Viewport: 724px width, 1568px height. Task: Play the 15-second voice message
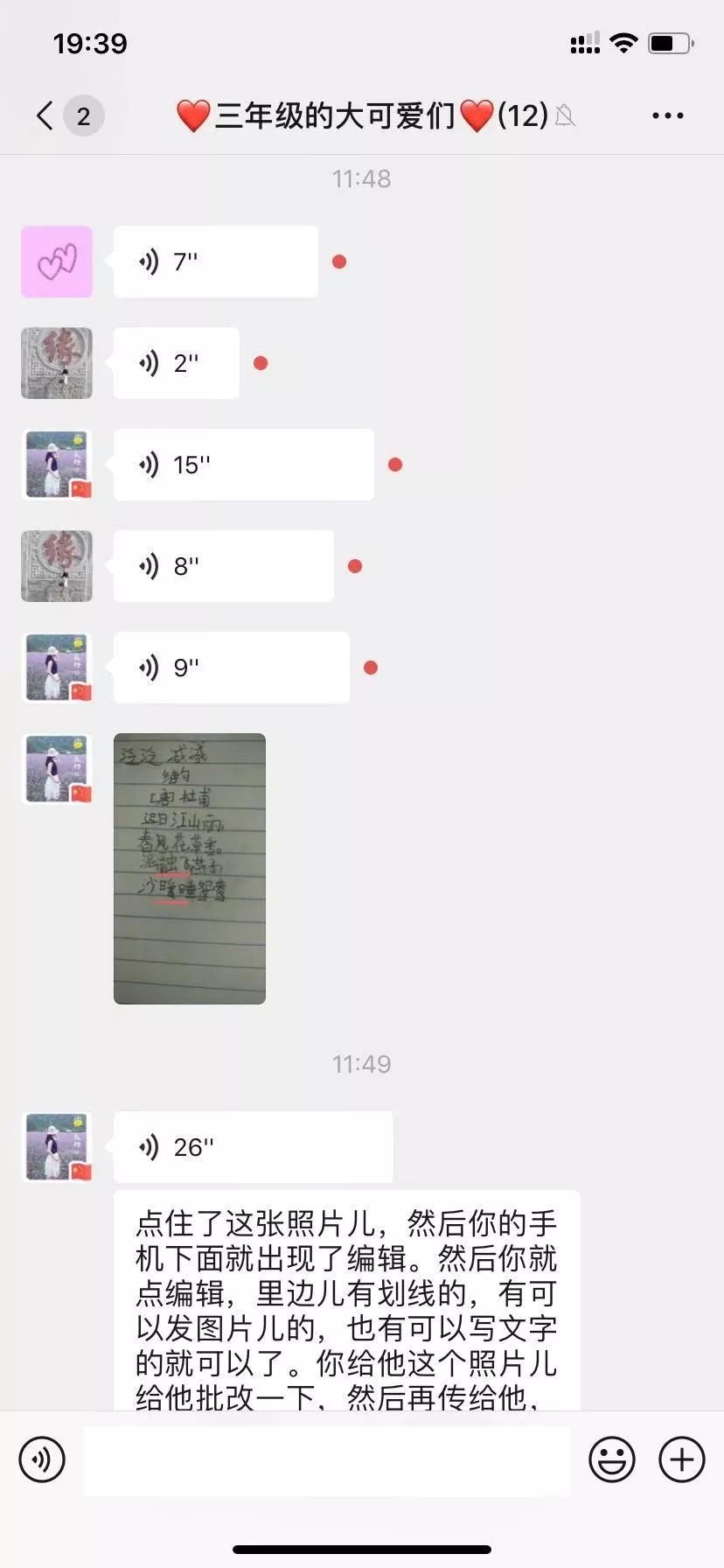point(243,465)
